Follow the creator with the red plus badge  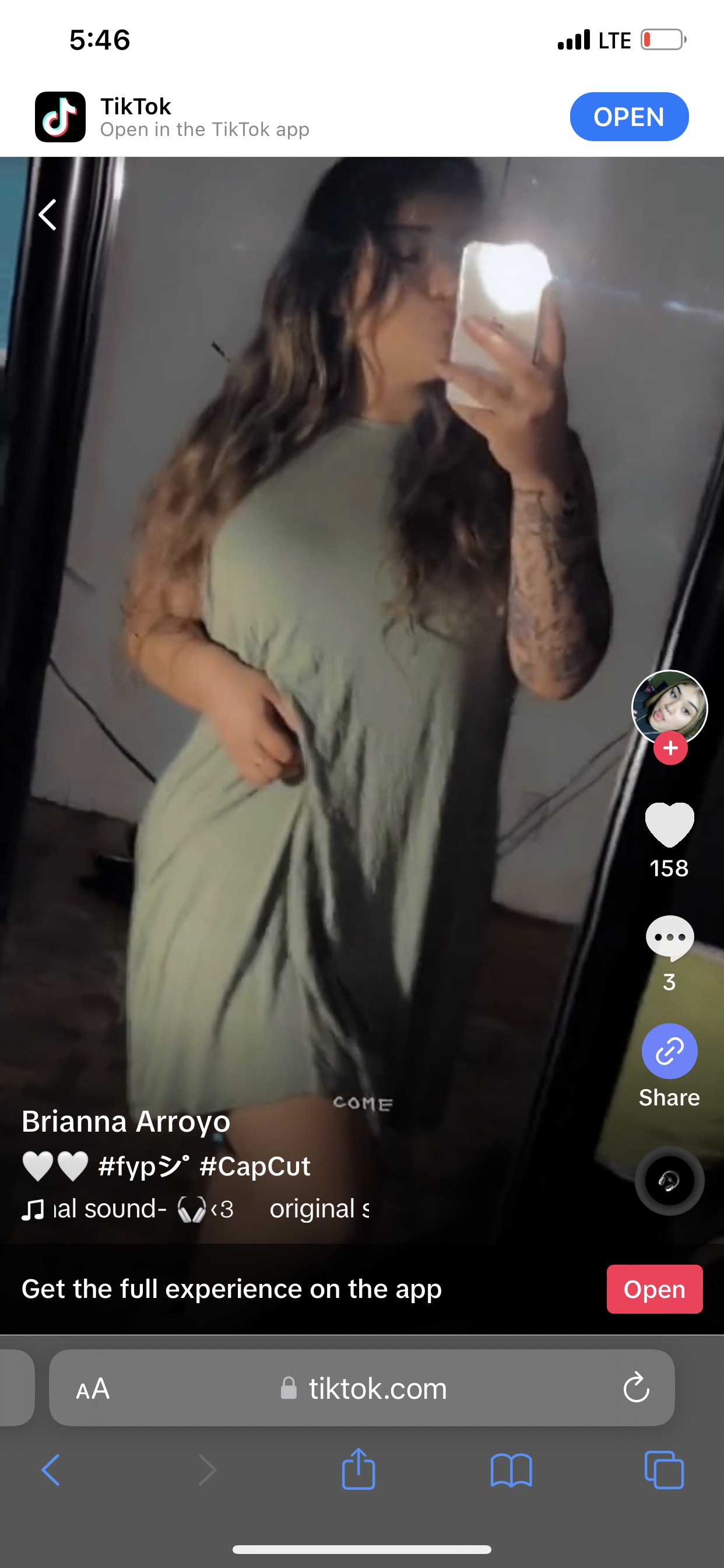click(670, 748)
